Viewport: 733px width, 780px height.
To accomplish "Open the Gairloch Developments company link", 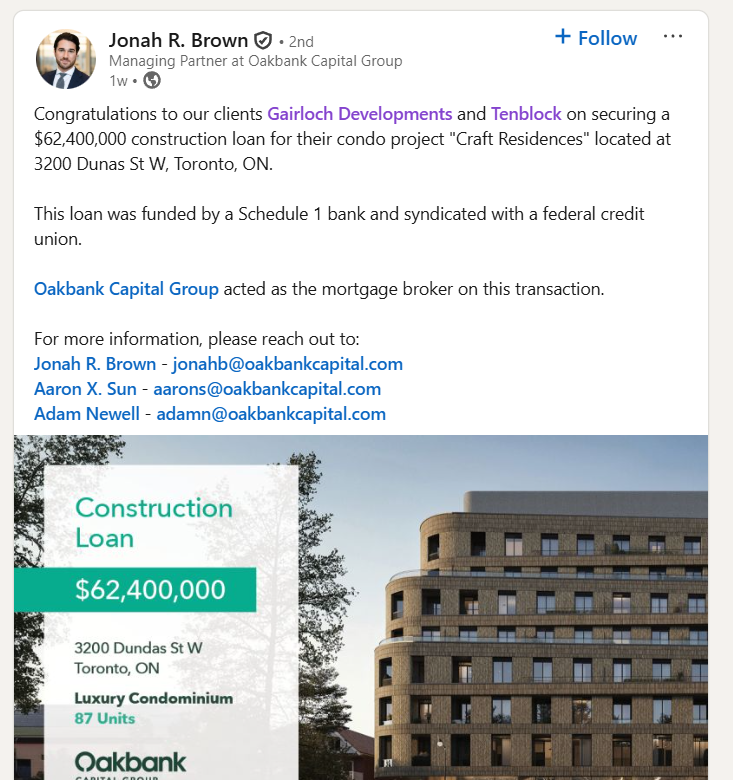I will (359, 114).
